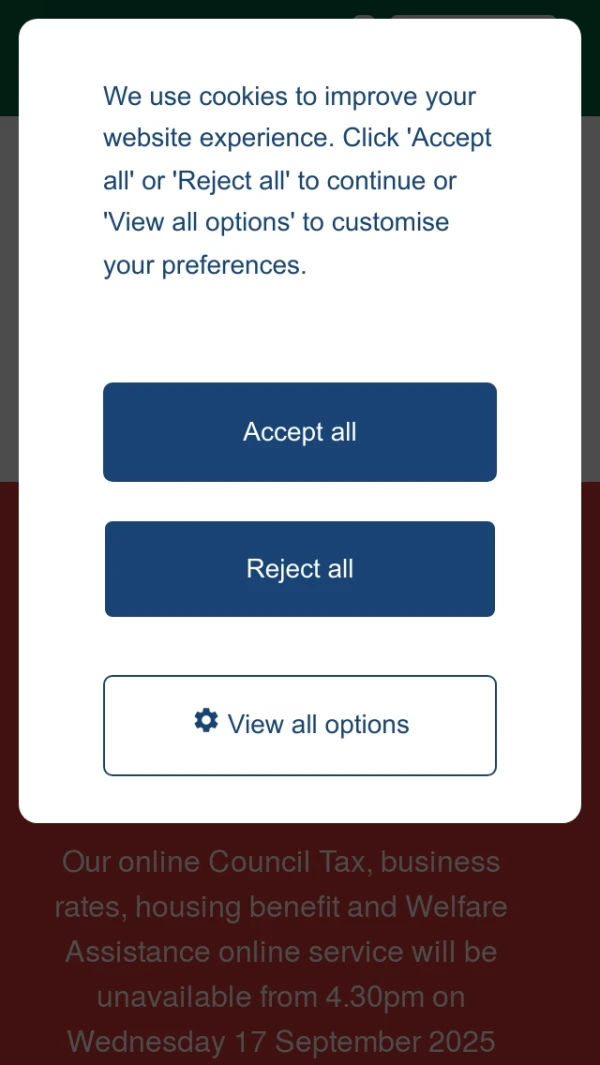Tap the Reject all button
The image size is (600, 1065).
[300, 569]
